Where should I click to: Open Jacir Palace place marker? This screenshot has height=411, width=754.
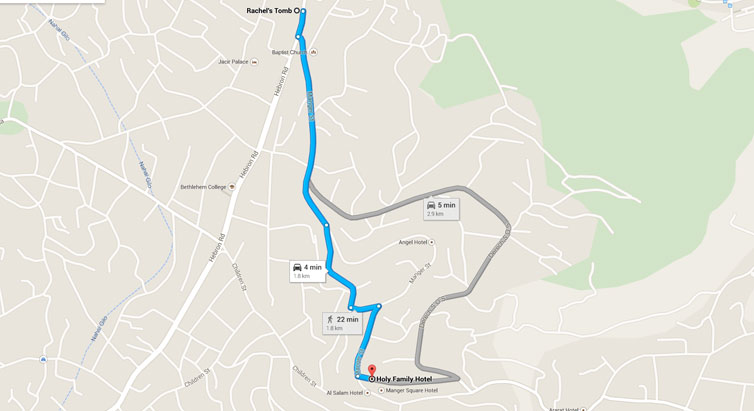pyautogui.click(x=255, y=62)
